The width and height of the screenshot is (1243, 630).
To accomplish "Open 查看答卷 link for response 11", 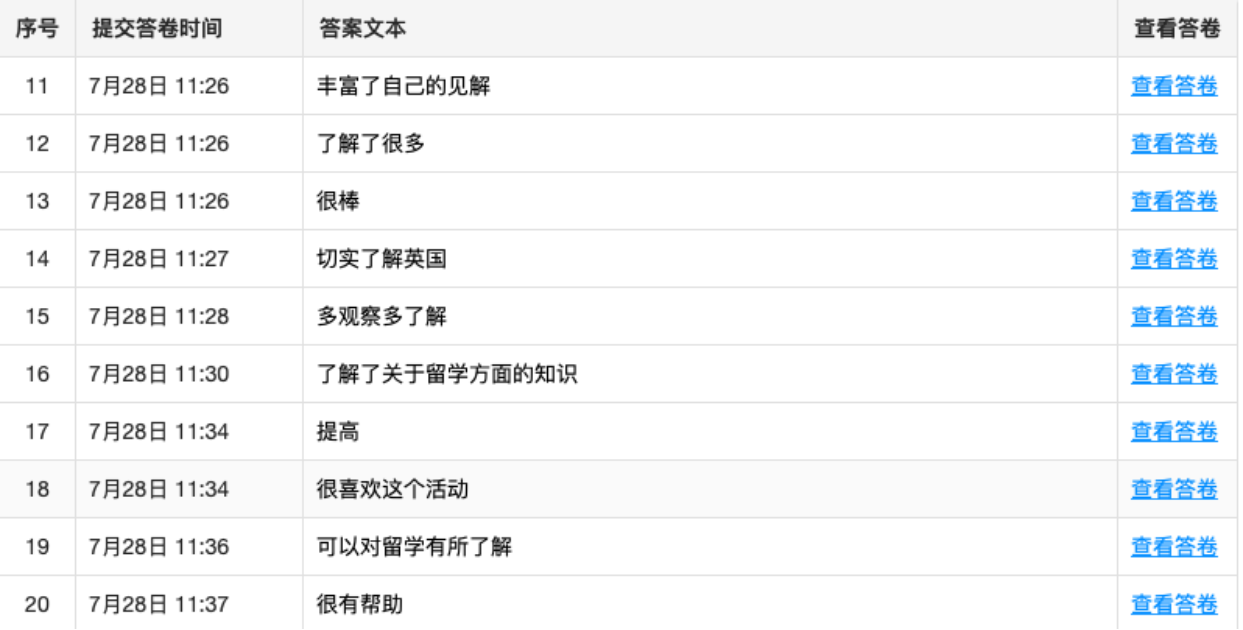I will click(x=1174, y=86).
